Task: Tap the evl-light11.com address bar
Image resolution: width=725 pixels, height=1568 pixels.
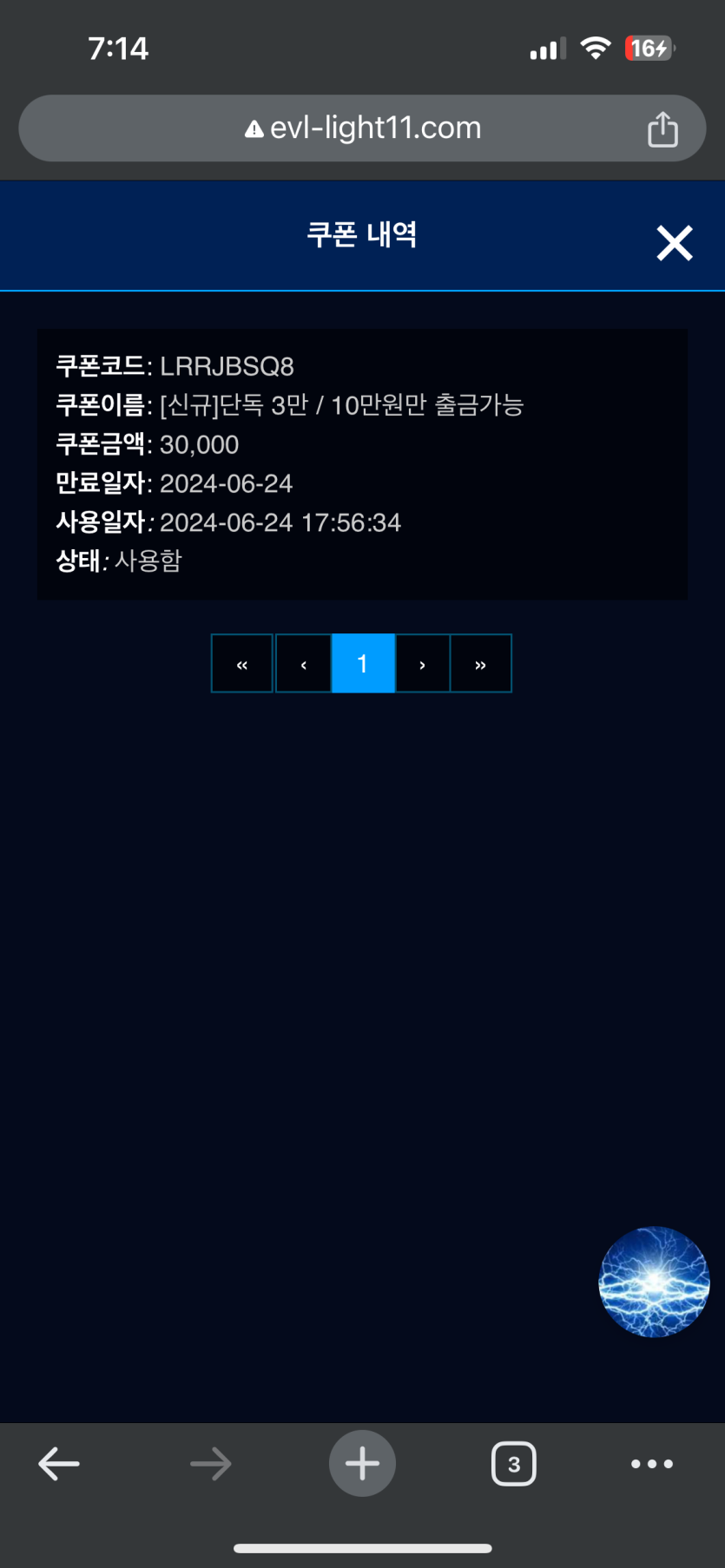Action: [x=363, y=128]
